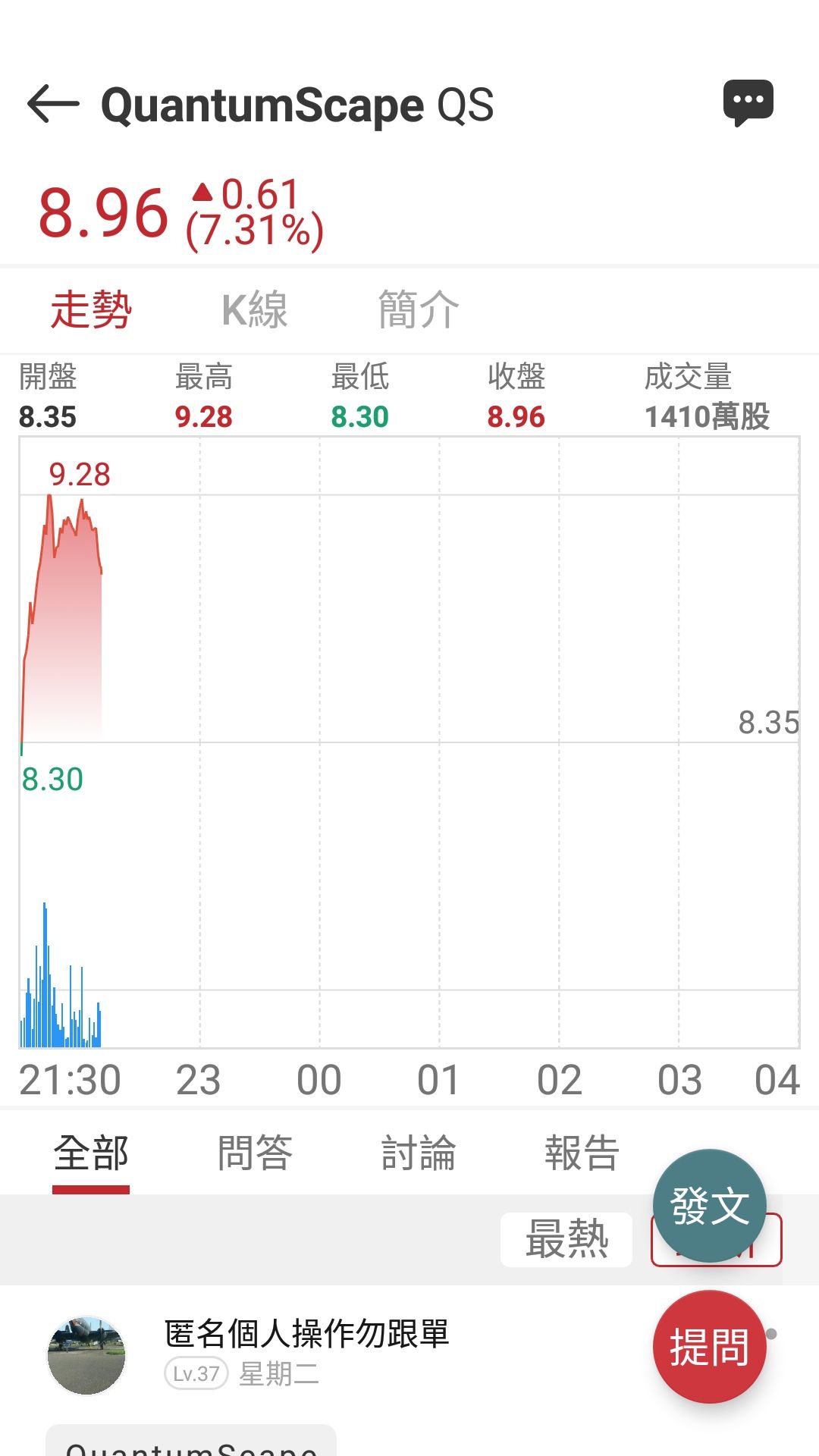Tap the teal 發文 post button
The height and width of the screenshot is (1456, 819).
(x=708, y=1206)
